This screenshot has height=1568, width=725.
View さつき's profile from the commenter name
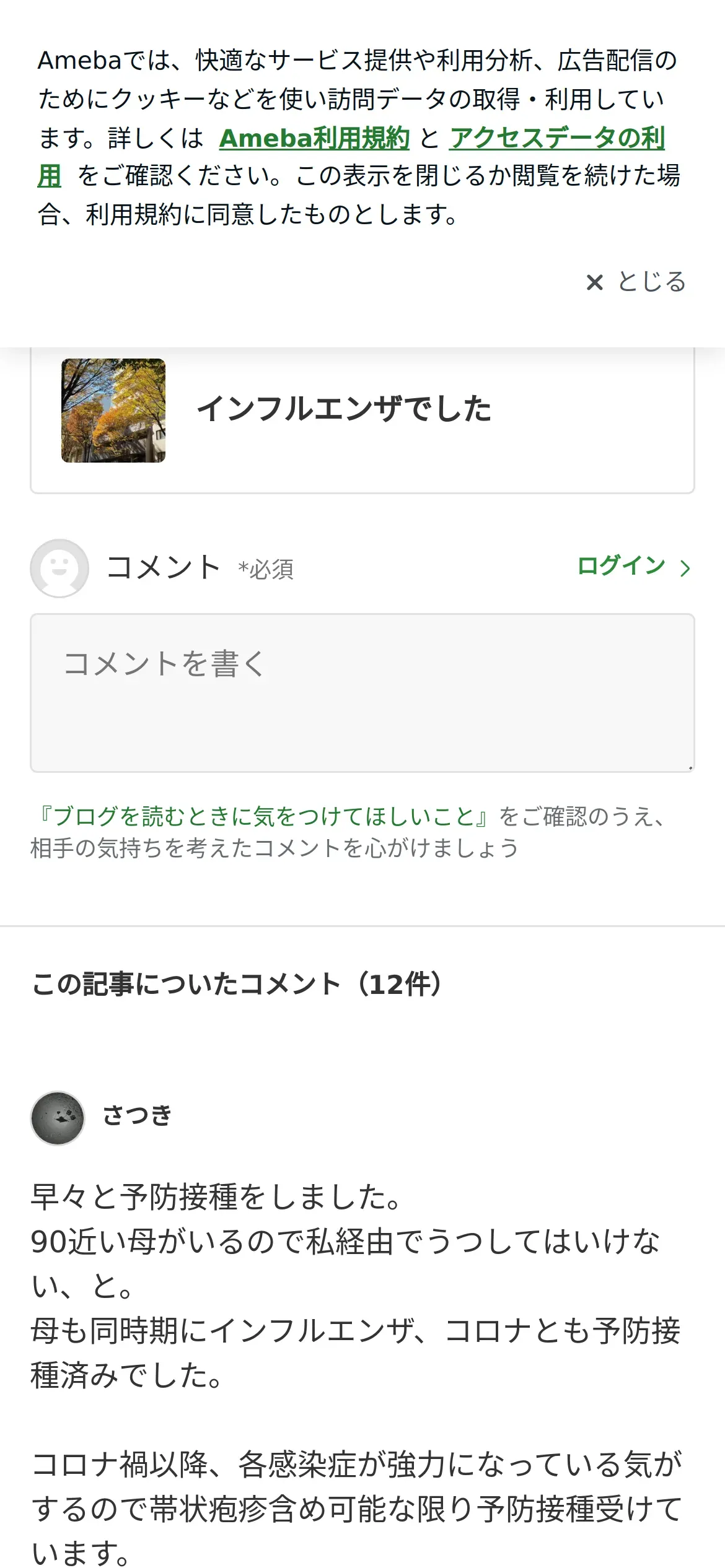point(137,1115)
